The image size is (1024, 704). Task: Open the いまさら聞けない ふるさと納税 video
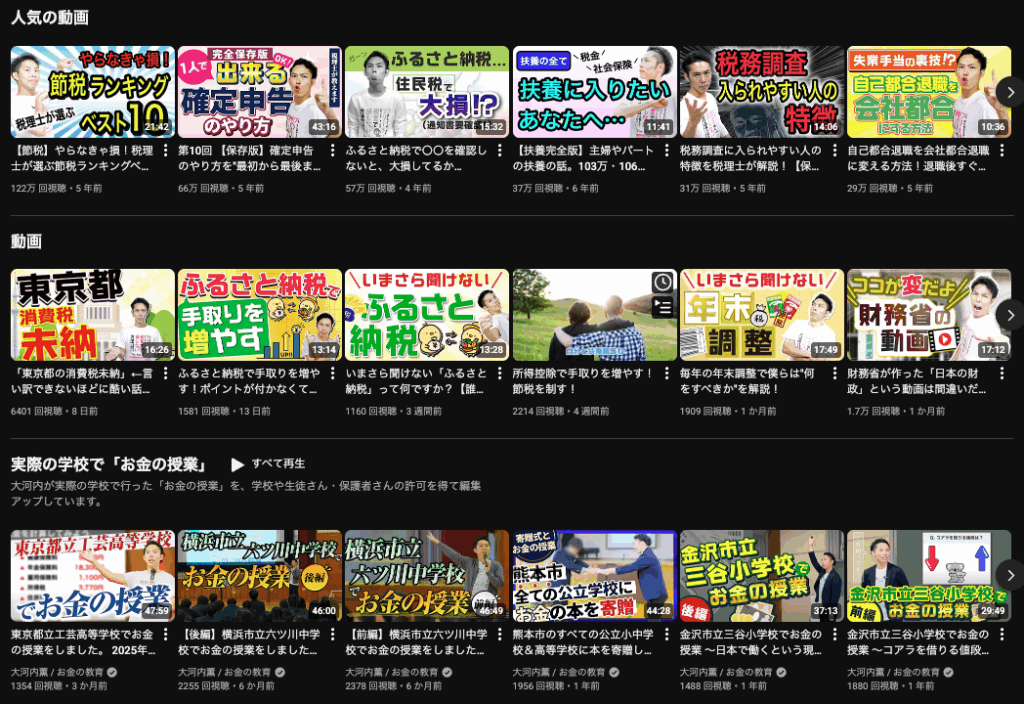(x=427, y=314)
